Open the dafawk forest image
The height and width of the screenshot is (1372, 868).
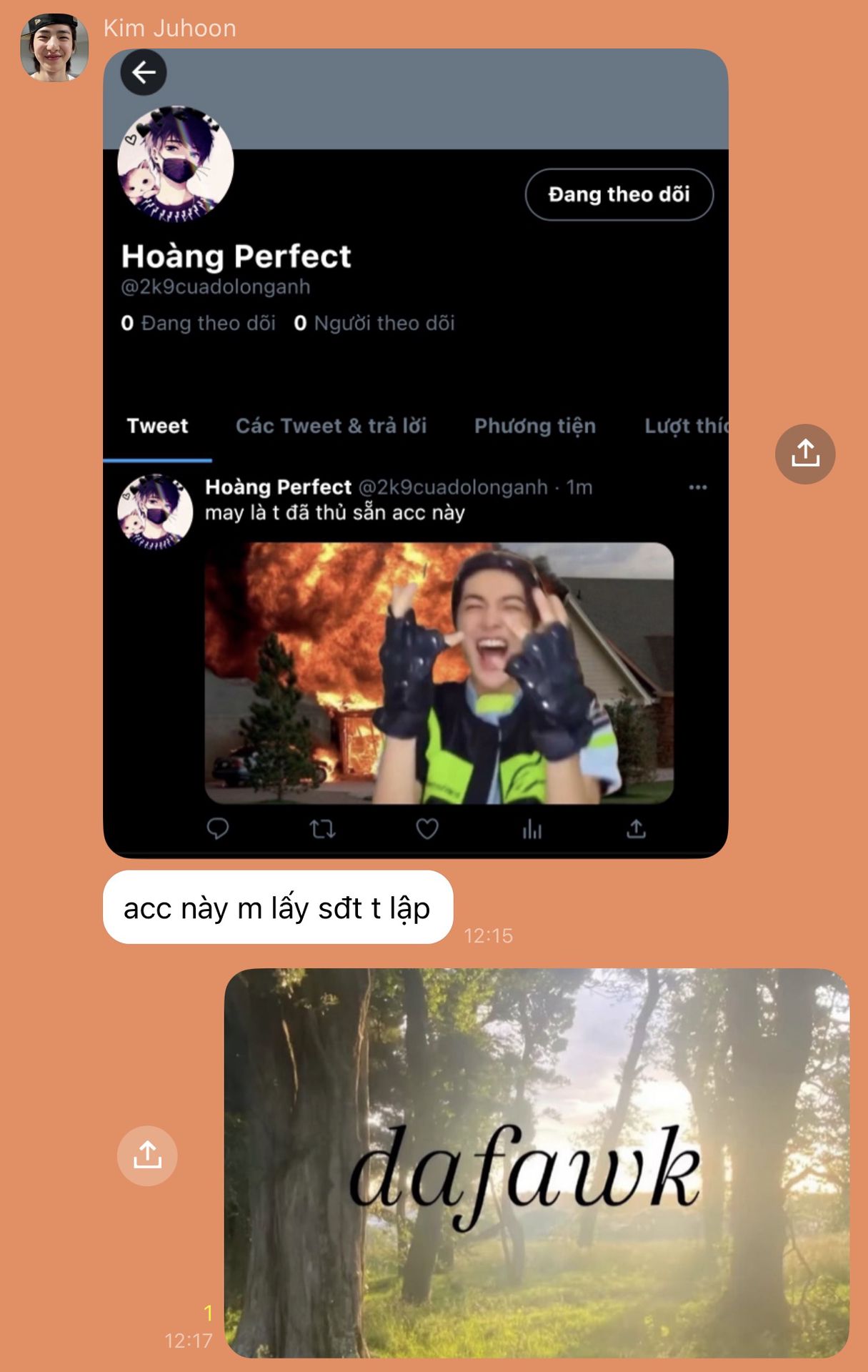pos(536,1163)
